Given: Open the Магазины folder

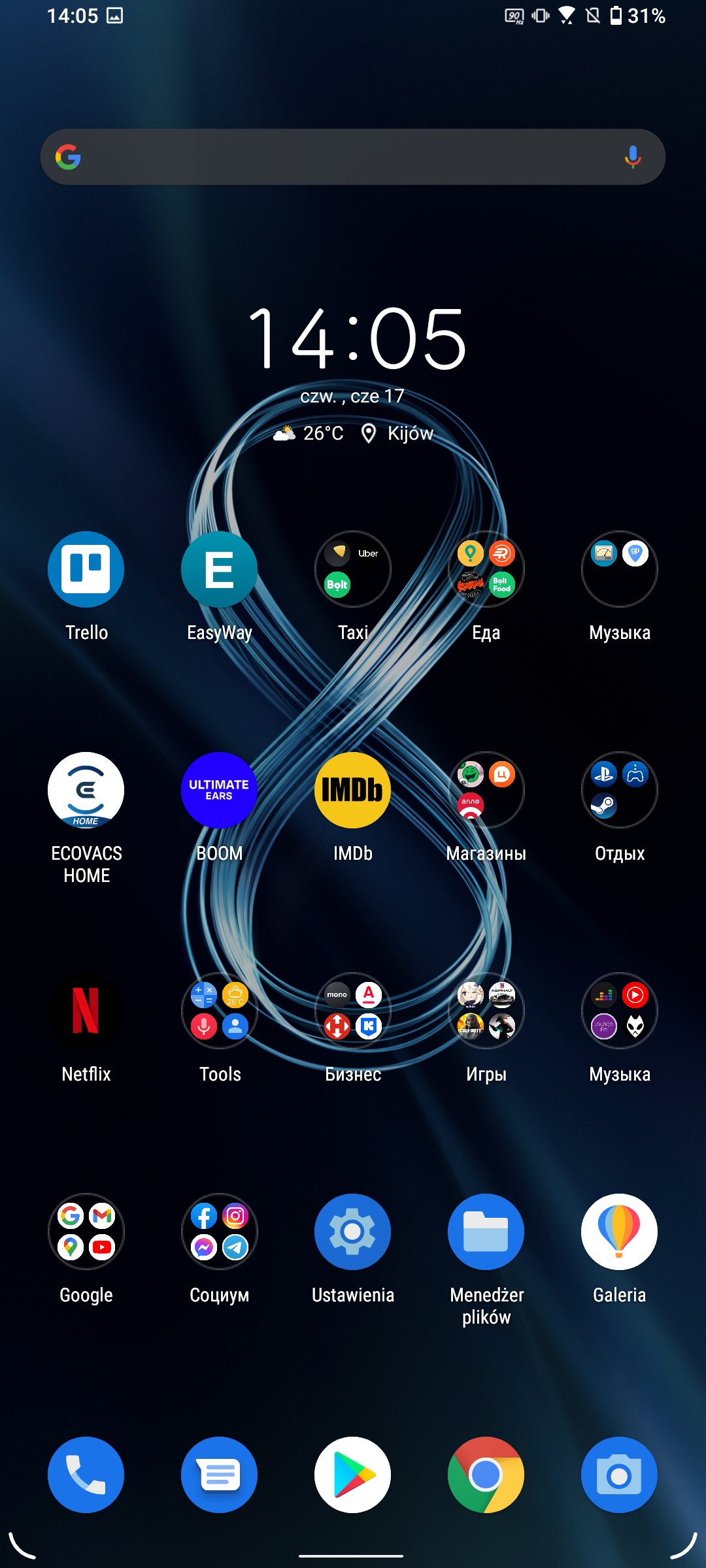Looking at the screenshot, I should click(486, 790).
